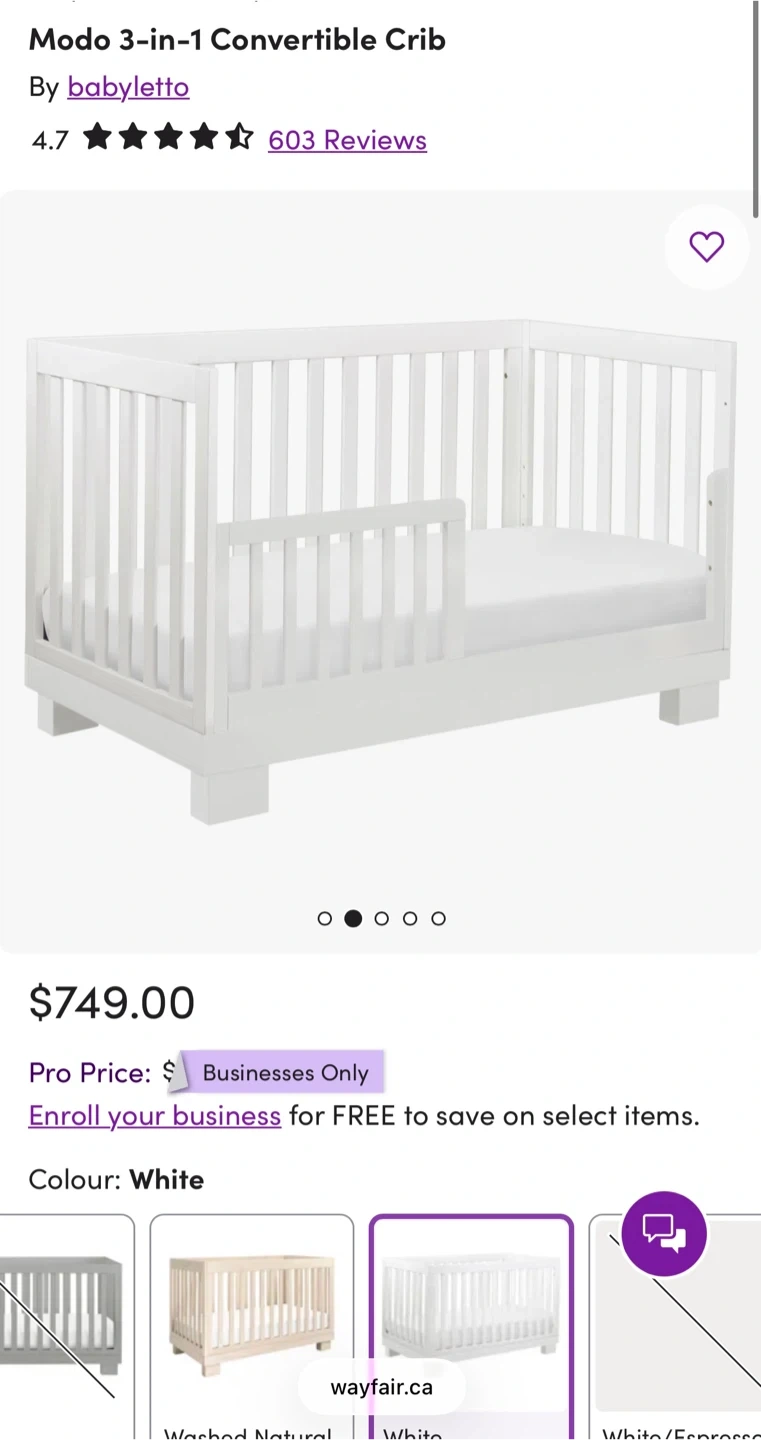Open the live chat bubble button
This screenshot has width=761, height=1440.
664,1233
